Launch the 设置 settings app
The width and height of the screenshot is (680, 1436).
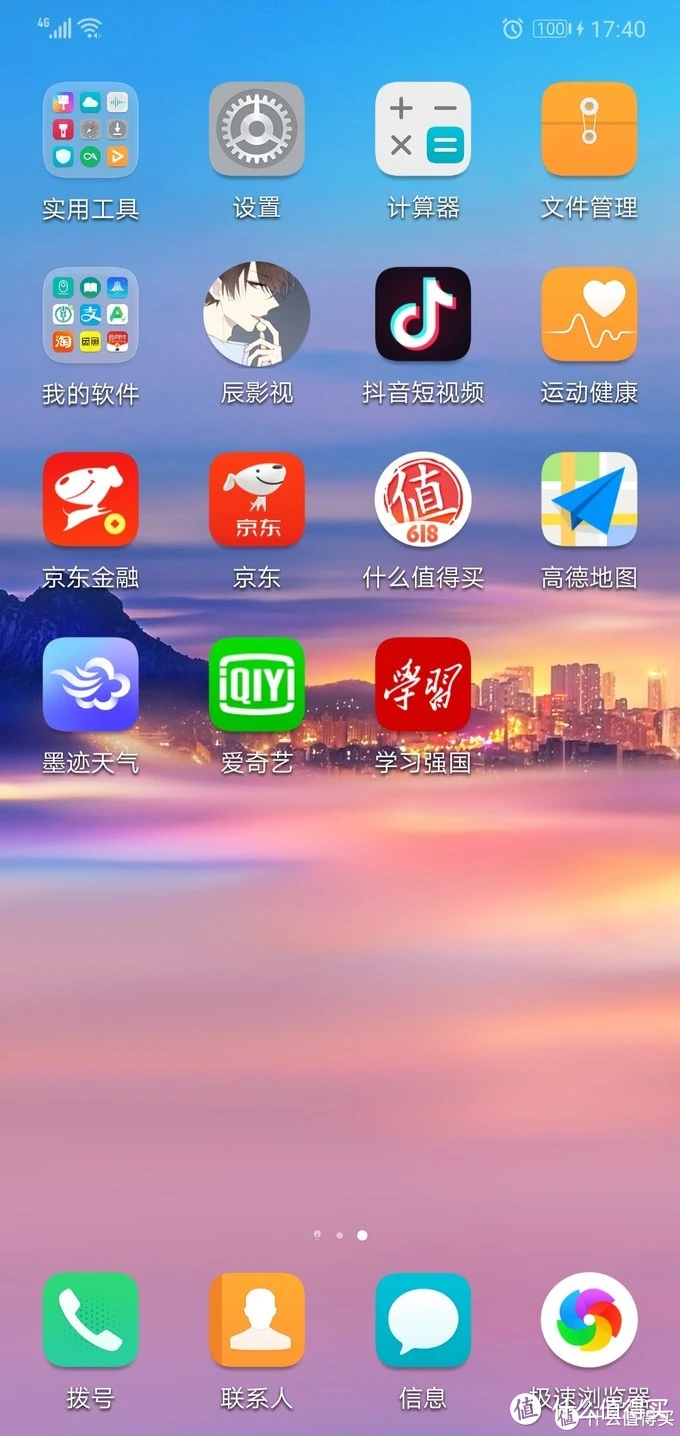[256, 130]
